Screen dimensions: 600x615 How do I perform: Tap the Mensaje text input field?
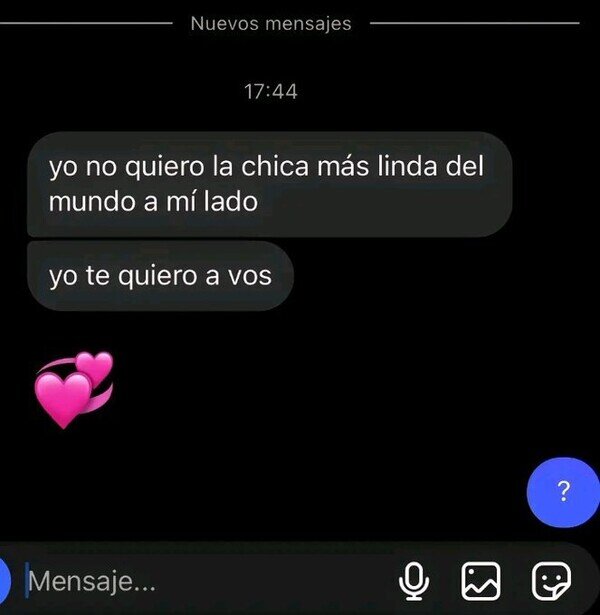click(x=200, y=580)
